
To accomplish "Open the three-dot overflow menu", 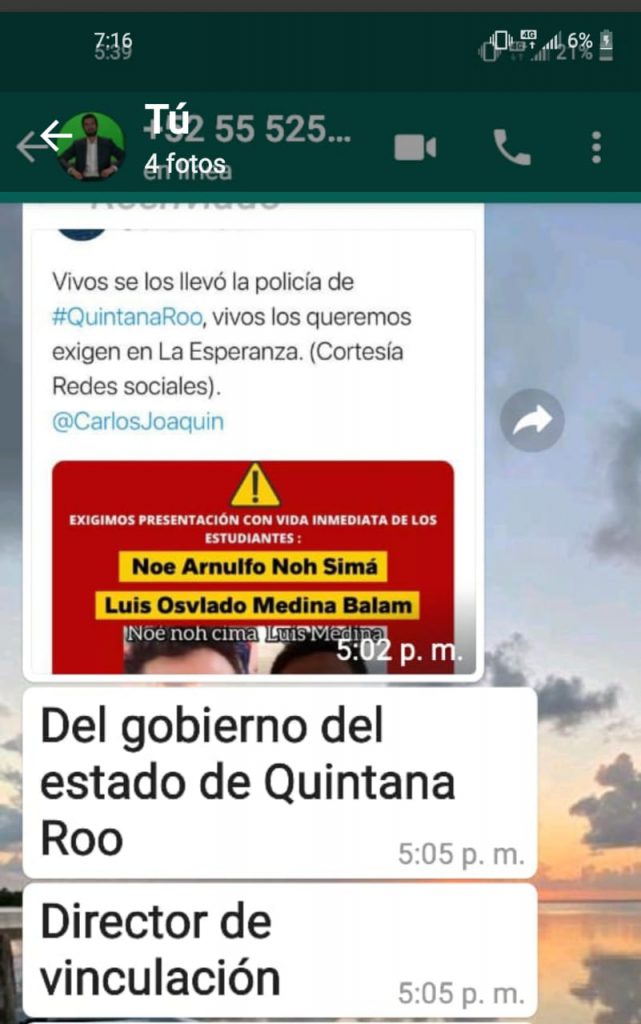I will tap(596, 148).
